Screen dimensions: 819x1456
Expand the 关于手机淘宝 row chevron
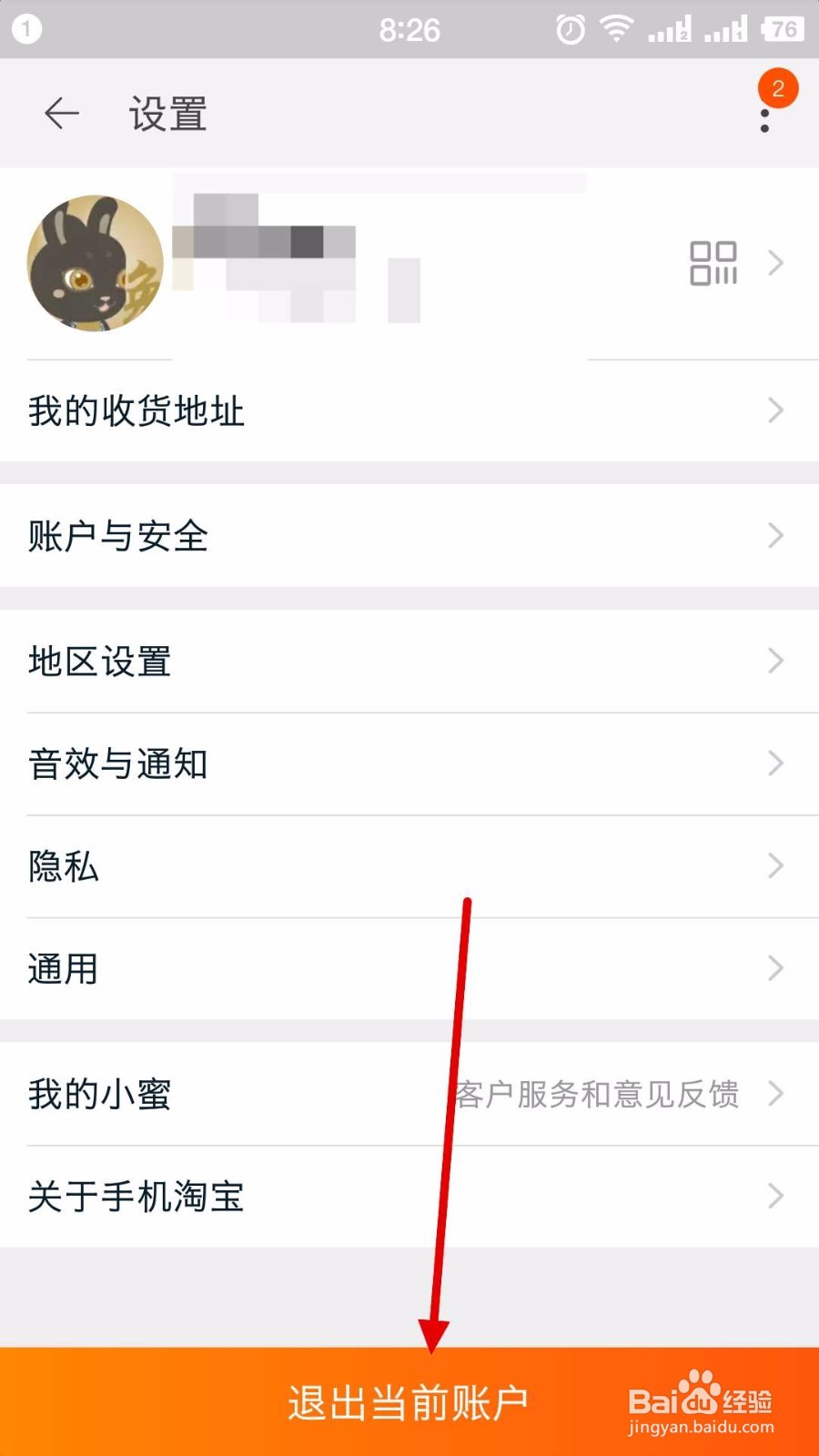tap(774, 1196)
